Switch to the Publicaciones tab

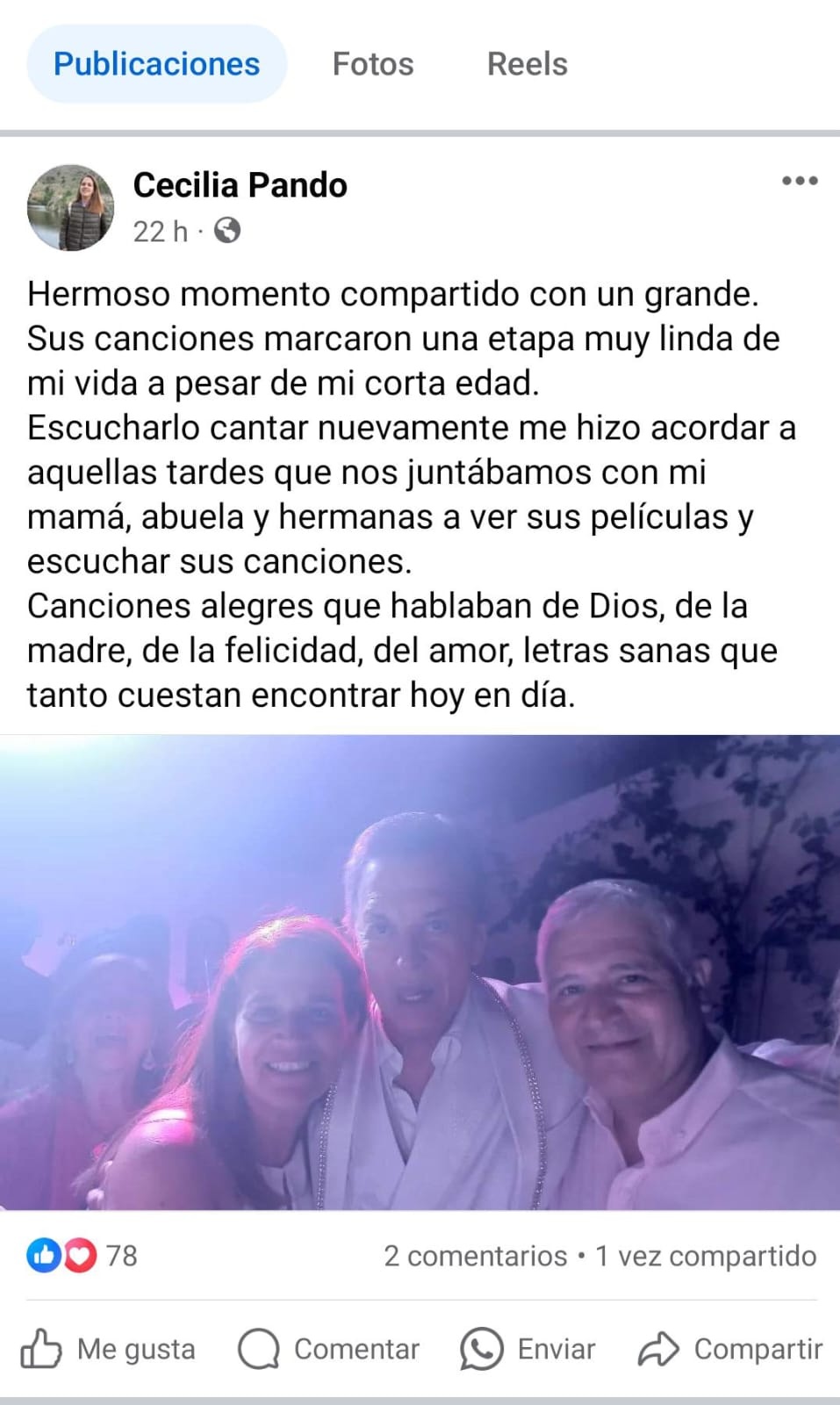click(x=156, y=64)
